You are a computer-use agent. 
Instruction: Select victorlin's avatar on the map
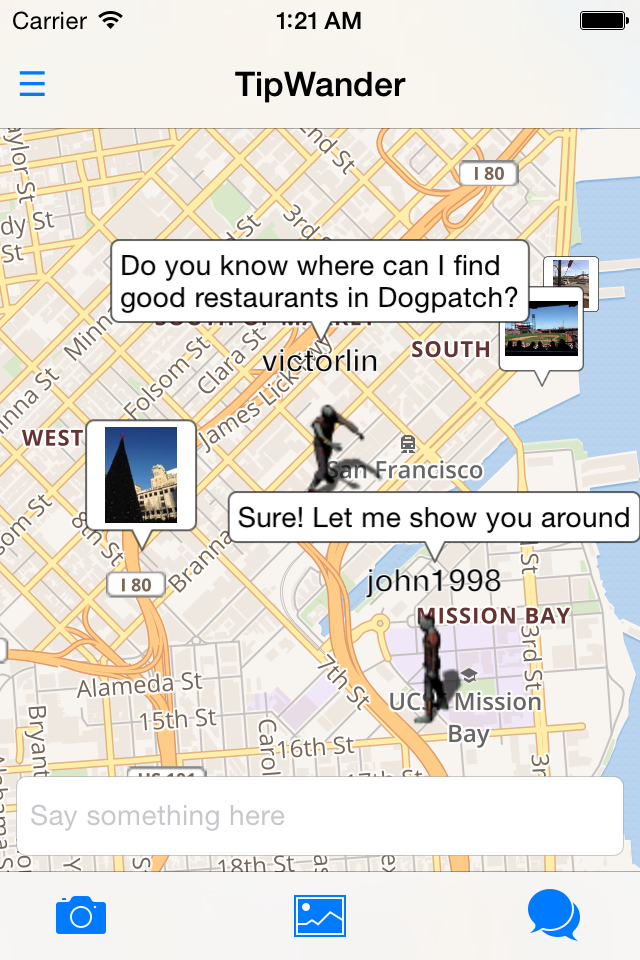[331, 447]
